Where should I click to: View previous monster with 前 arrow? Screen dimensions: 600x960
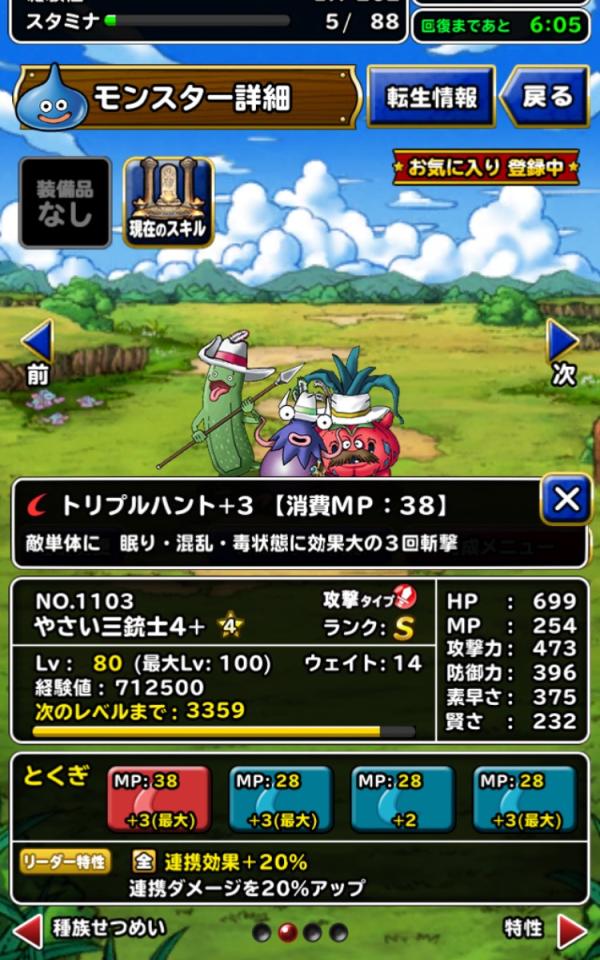[37, 352]
